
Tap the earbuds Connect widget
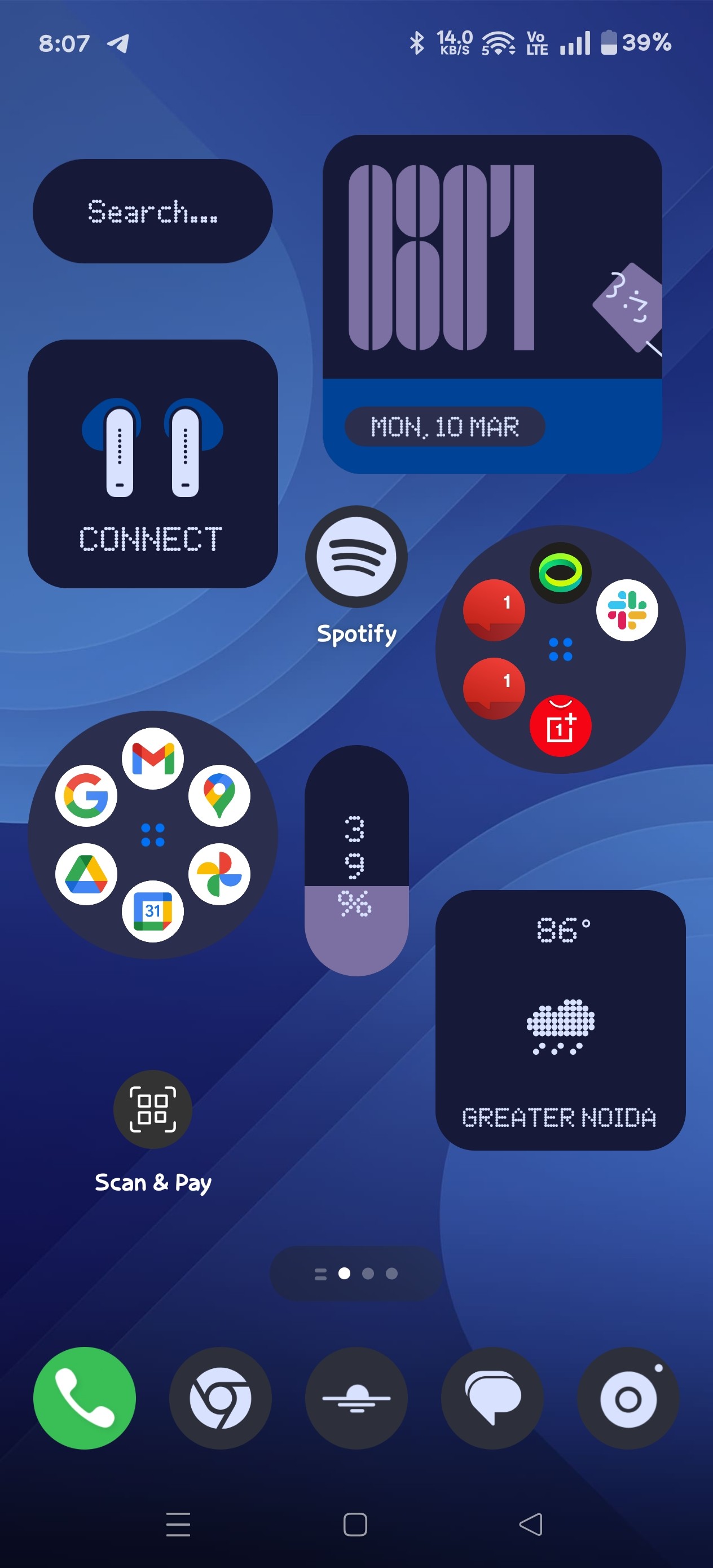pyautogui.click(x=152, y=464)
